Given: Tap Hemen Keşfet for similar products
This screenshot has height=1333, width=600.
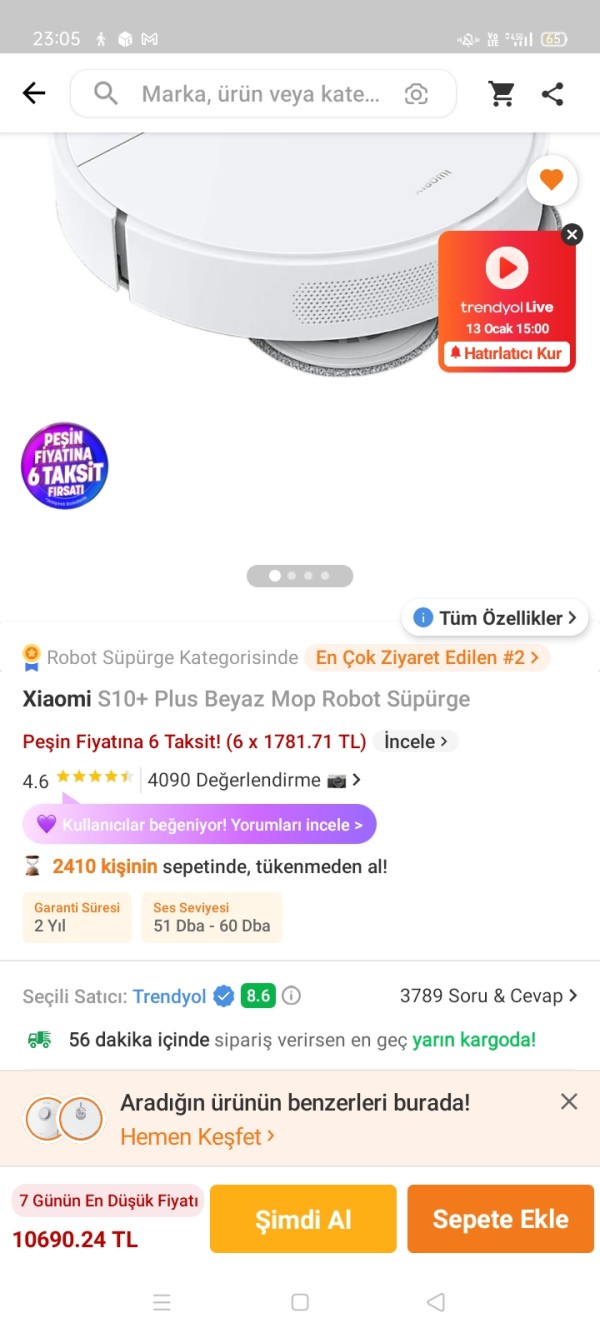Looking at the screenshot, I should (197, 1137).
